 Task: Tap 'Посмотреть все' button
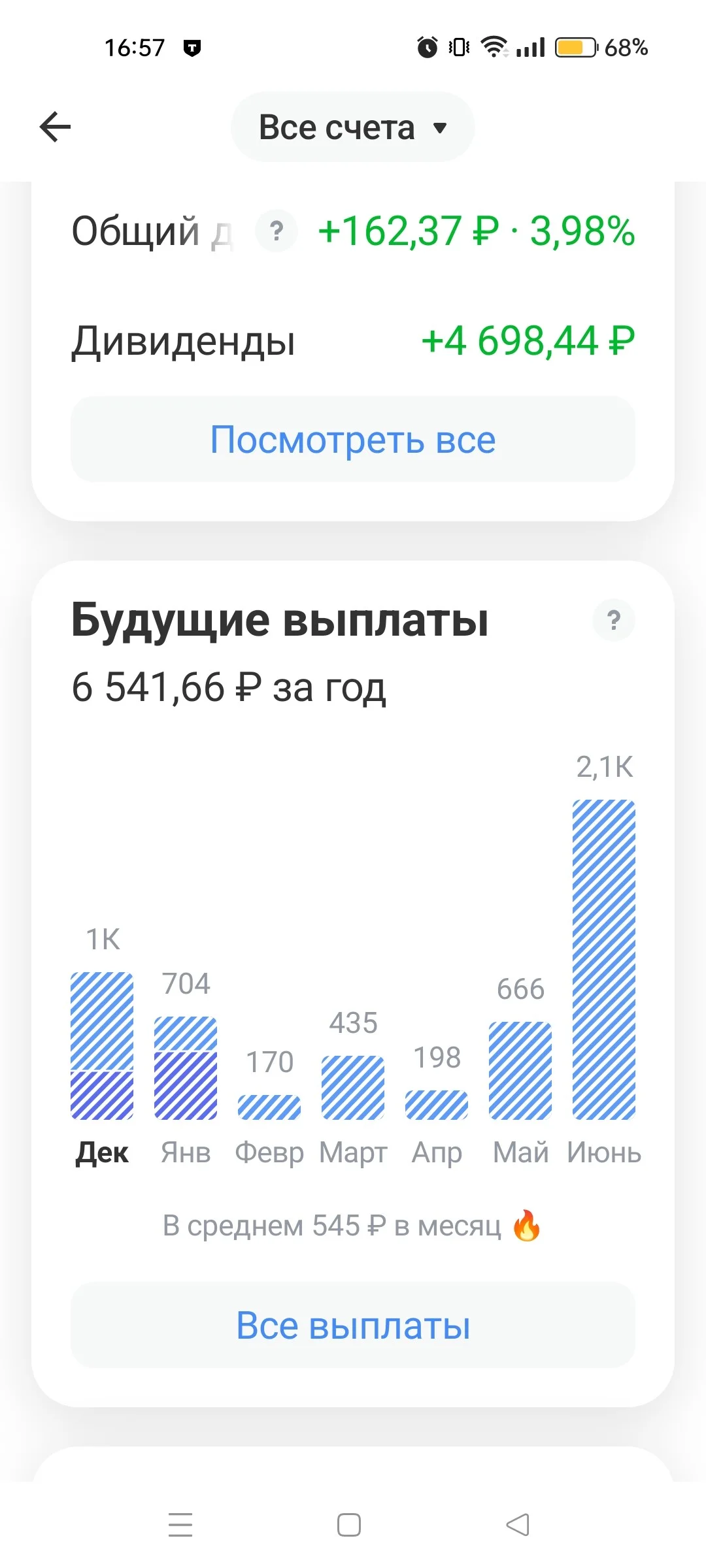(353, 439)
